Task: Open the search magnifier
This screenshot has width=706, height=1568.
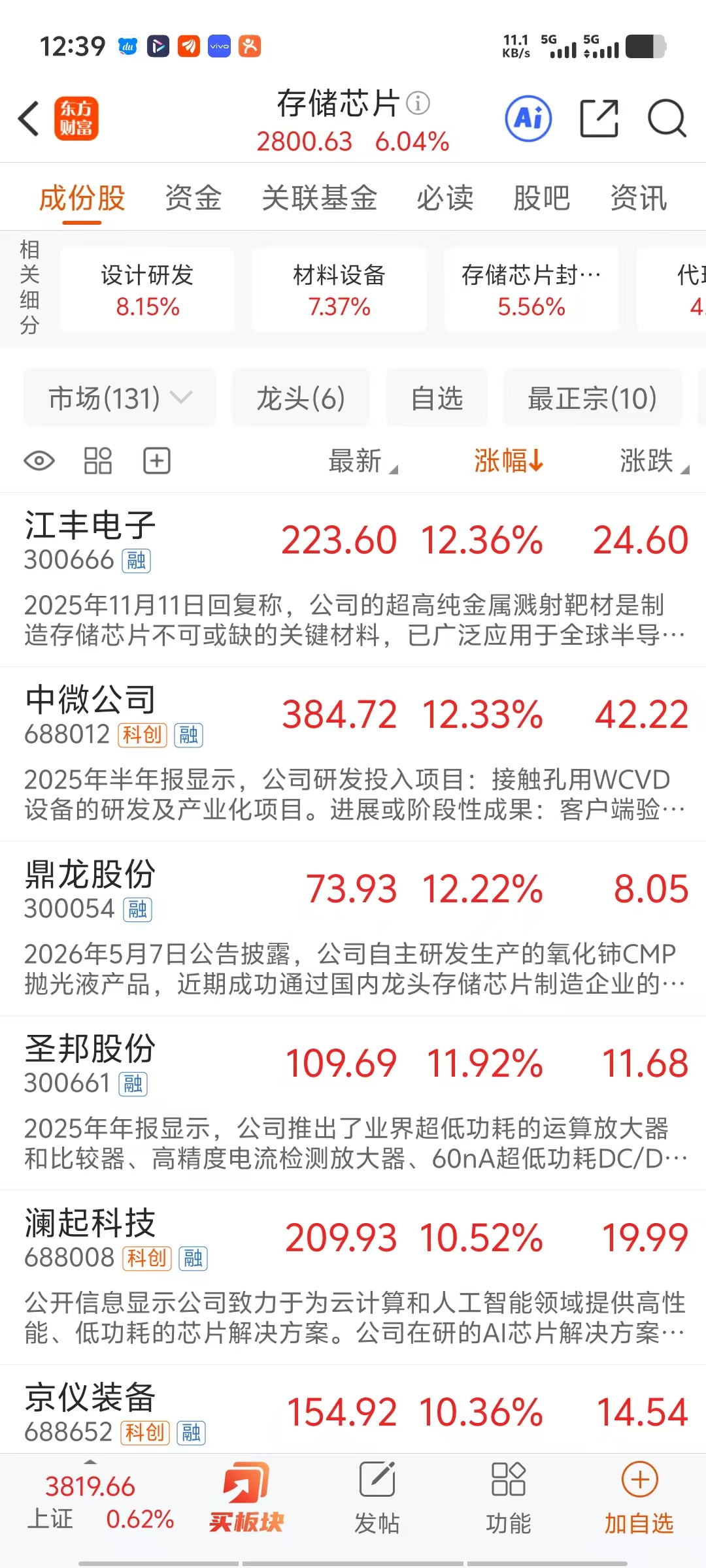Action: tap(667, 119)
